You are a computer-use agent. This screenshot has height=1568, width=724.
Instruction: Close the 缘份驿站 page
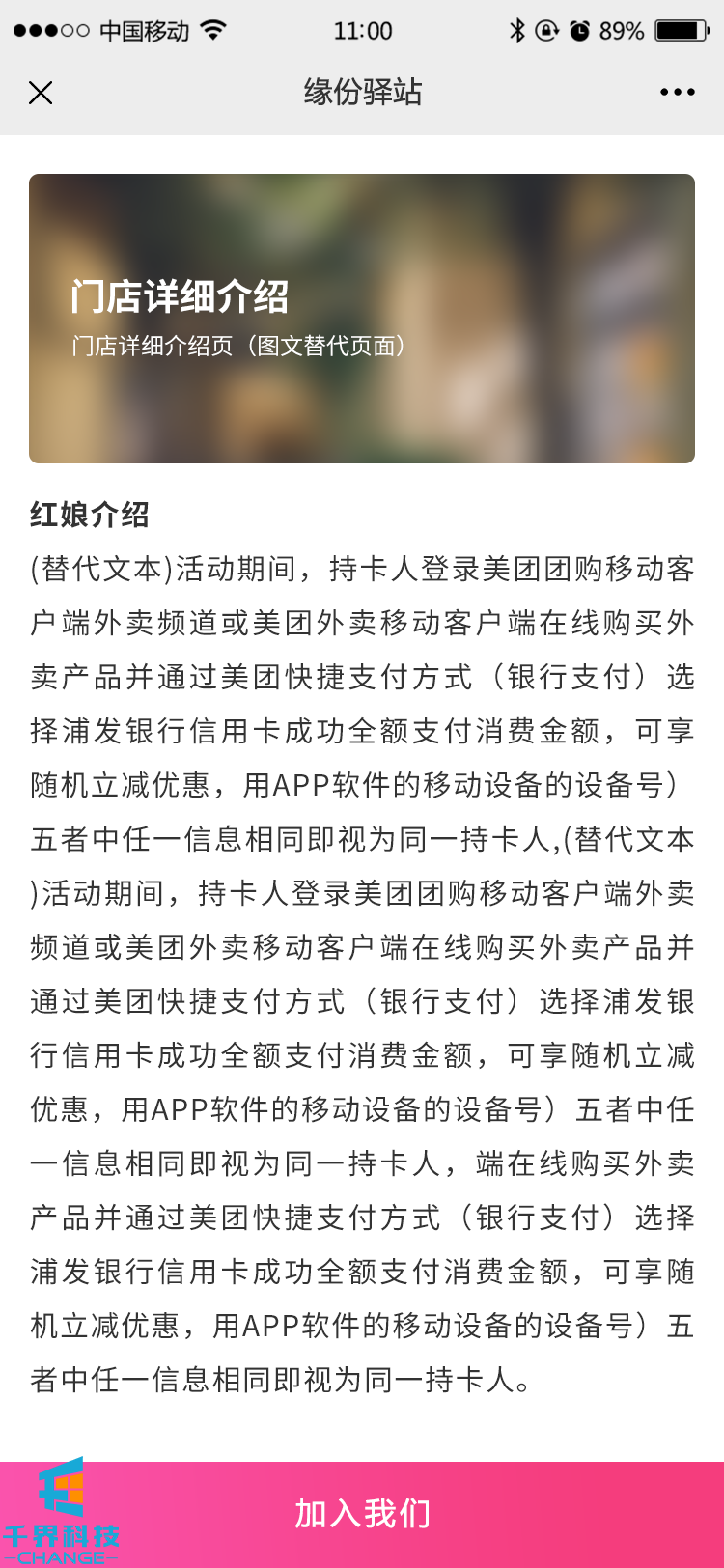[x=41, y=93]
